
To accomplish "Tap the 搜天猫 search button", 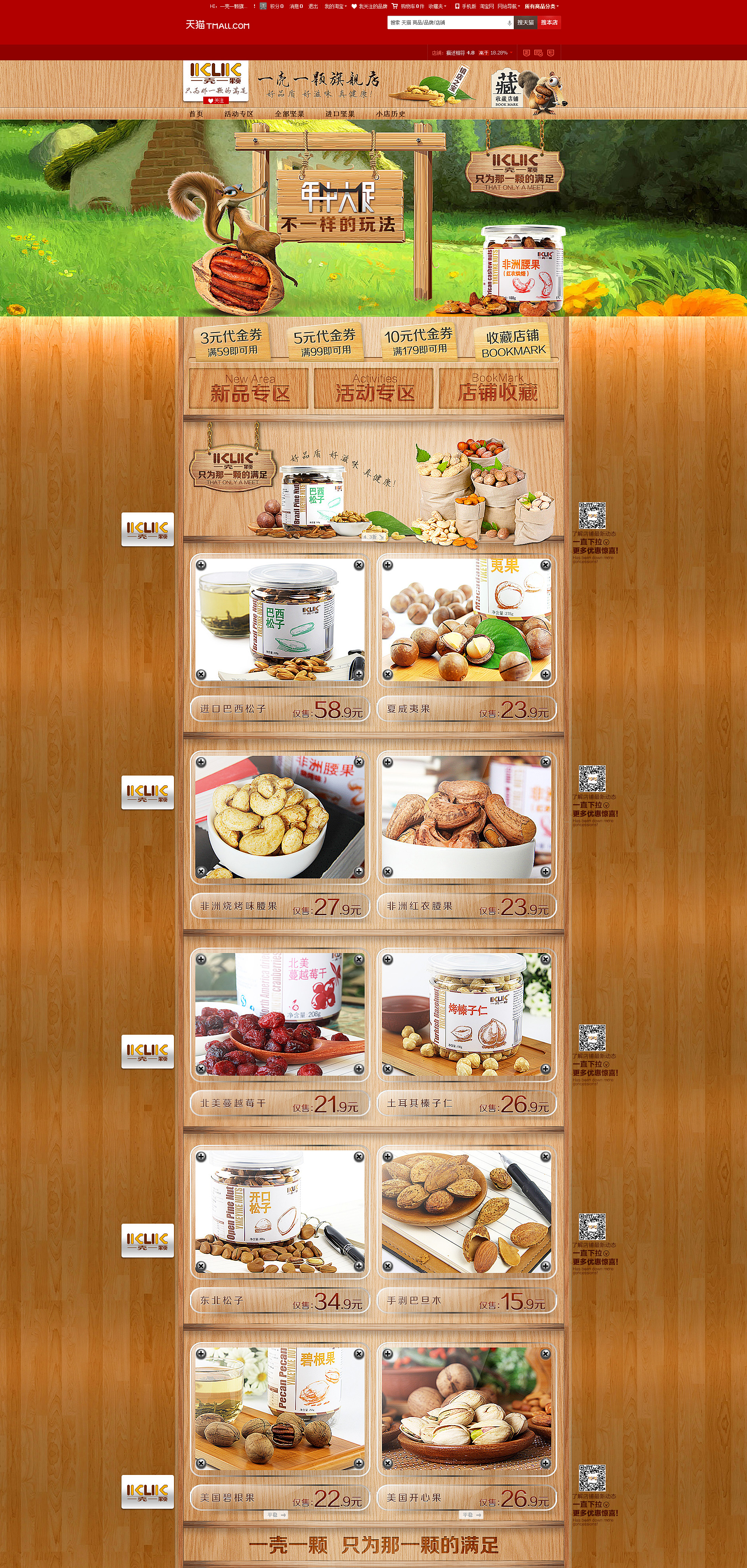I will click(525, 22).
